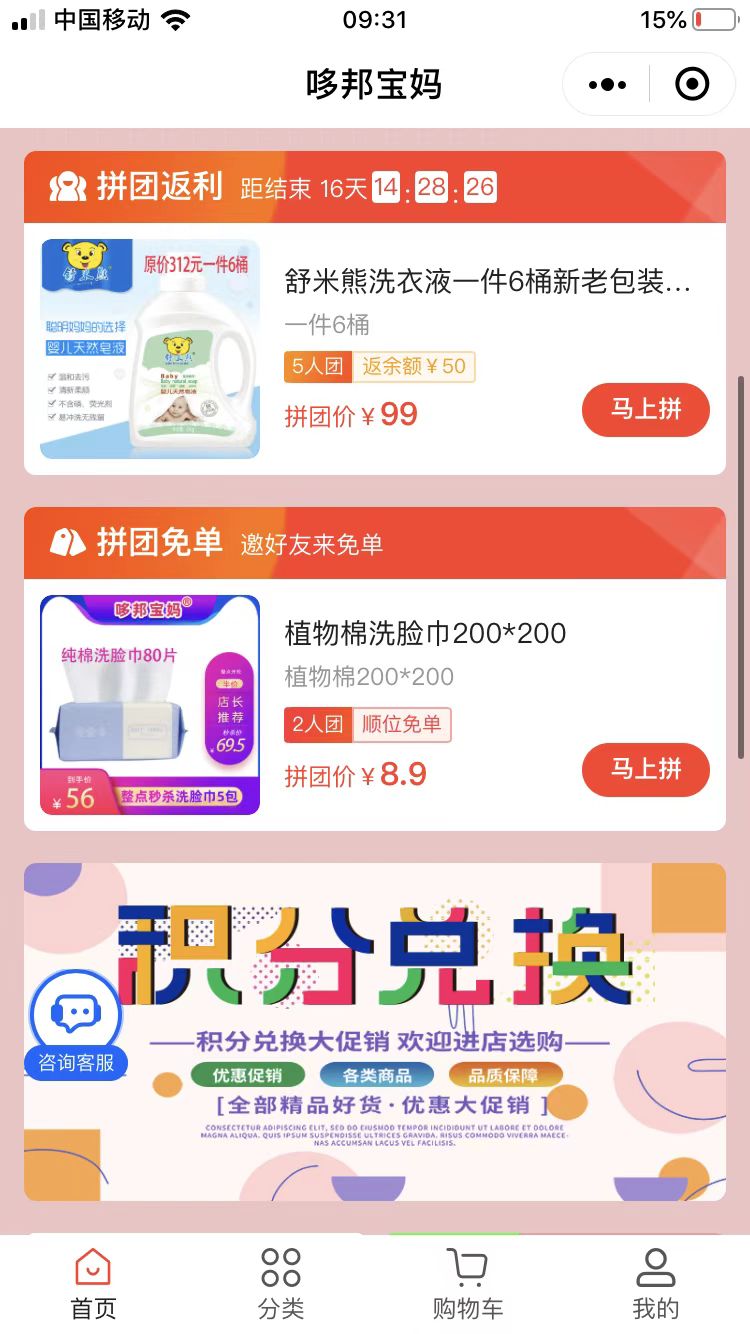Switch to the 分类 tab
750x1334 pixels.
coord(281,1283)
